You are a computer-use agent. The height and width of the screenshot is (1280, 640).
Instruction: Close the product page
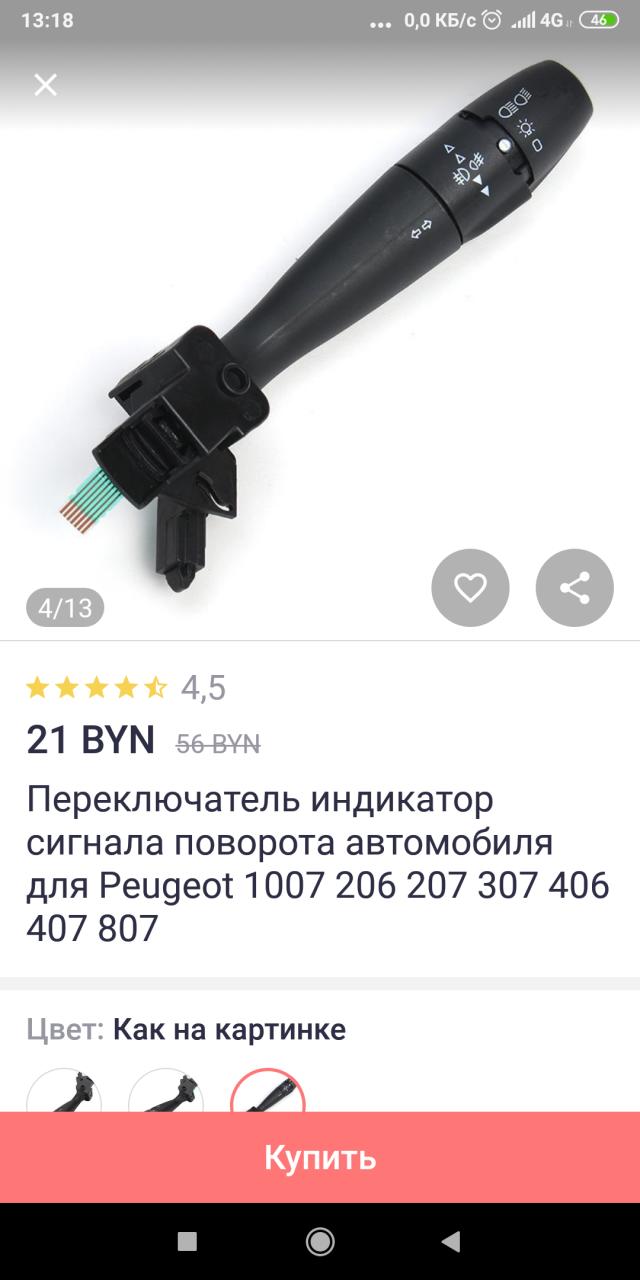click(x=45, y=85)
